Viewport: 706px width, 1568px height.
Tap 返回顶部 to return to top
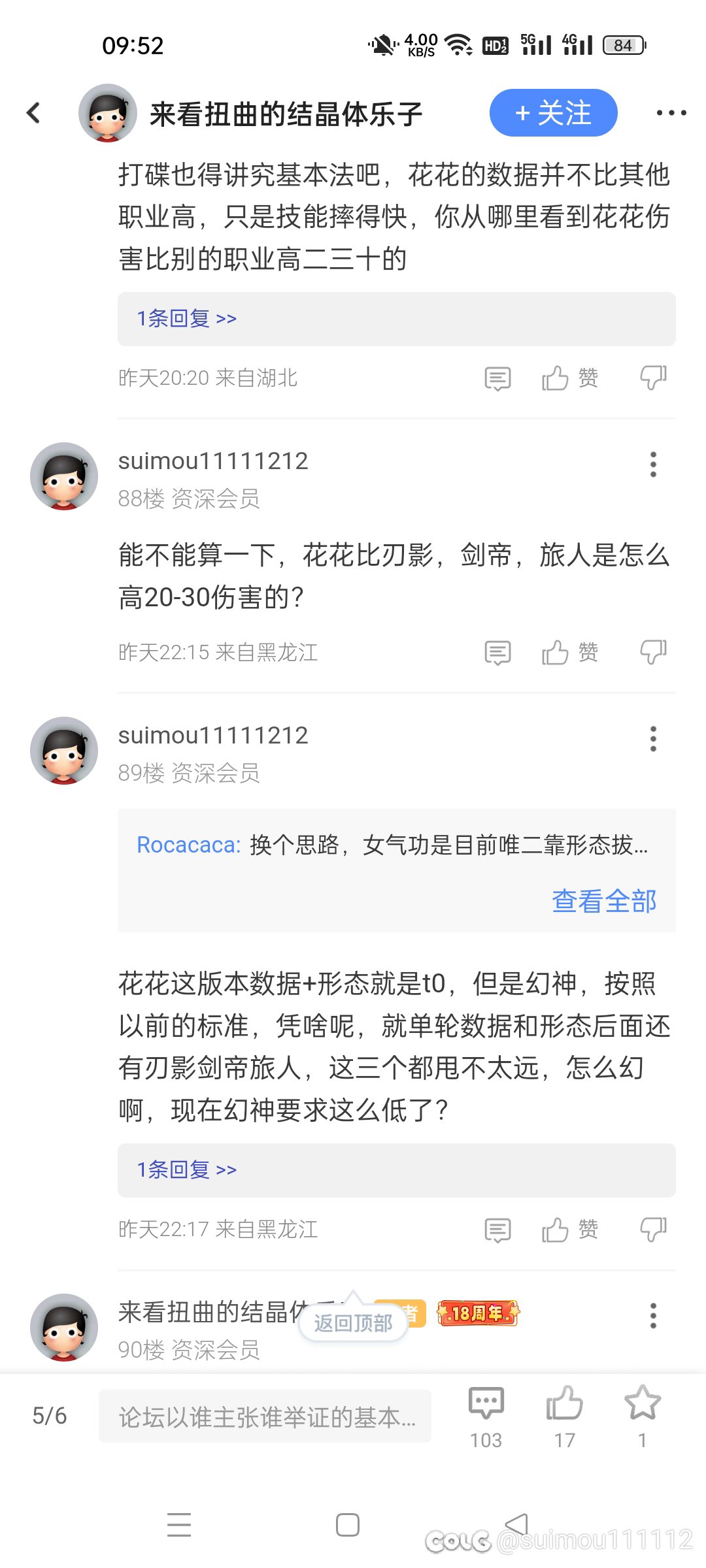pos(353,1323)
